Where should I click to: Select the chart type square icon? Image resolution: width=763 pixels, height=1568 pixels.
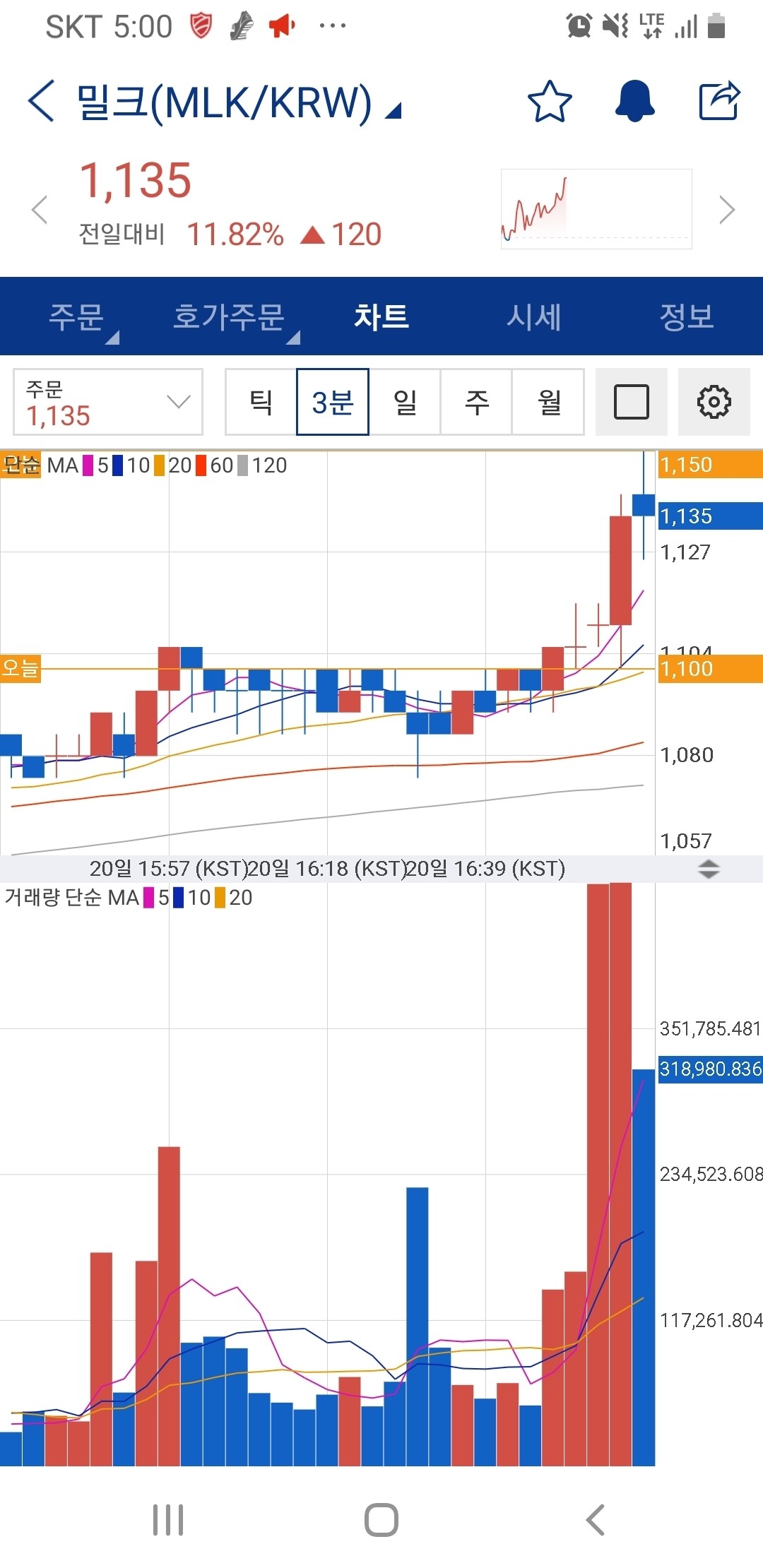click(x=631, y=402)
